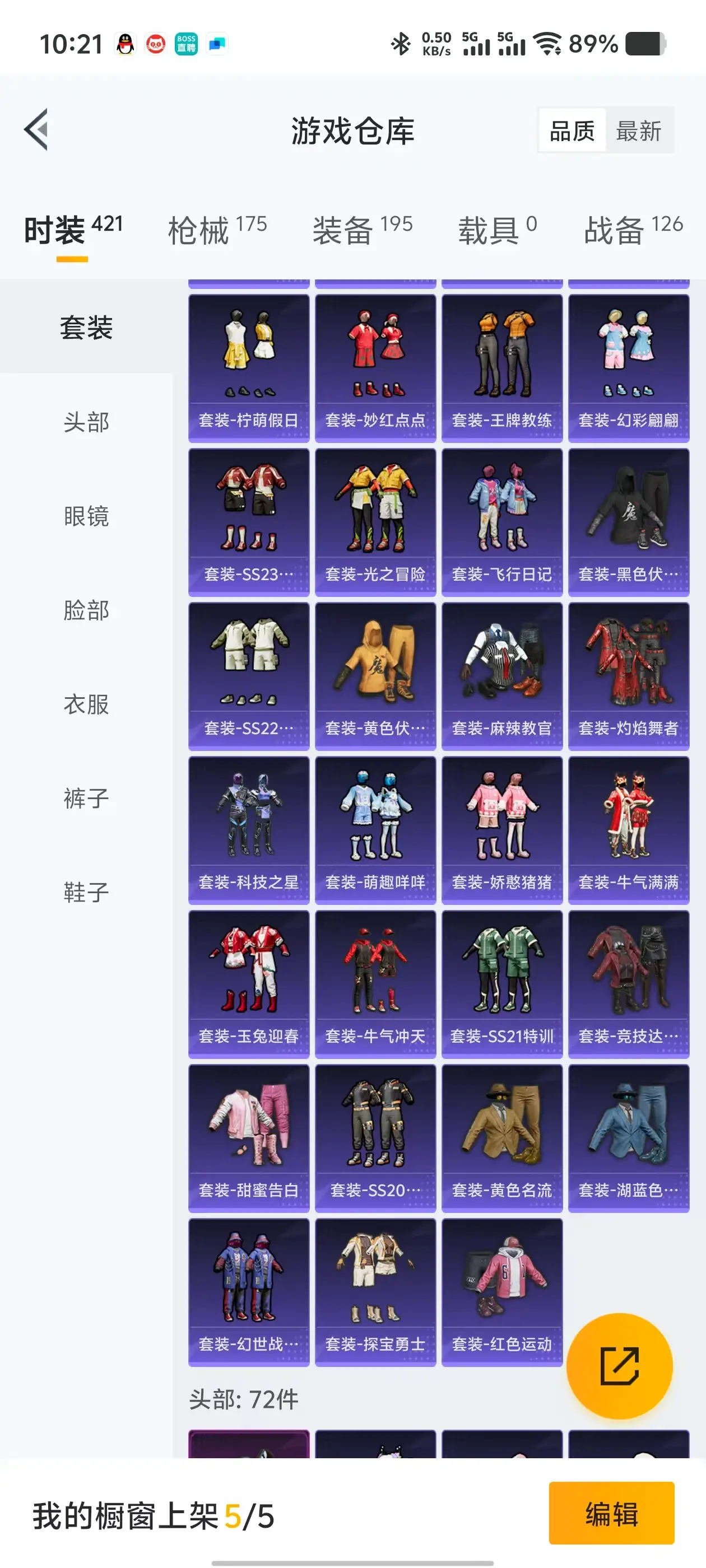Open the 套装-王牌教练 item
Image resolution: width=706 pixels, height=1568 pixels.
point(502,368)
